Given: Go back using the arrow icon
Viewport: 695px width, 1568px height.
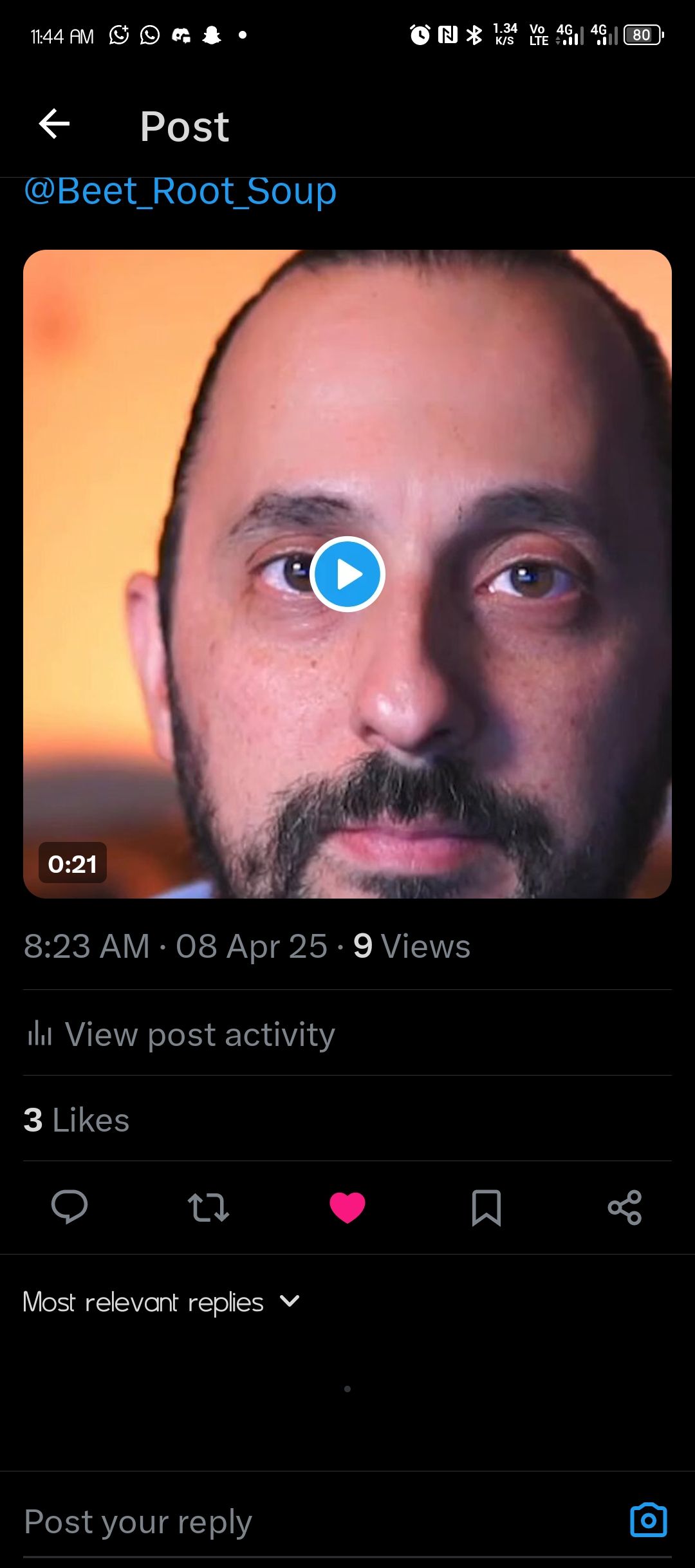Looking at the screenshot, I should coord(54,124).
